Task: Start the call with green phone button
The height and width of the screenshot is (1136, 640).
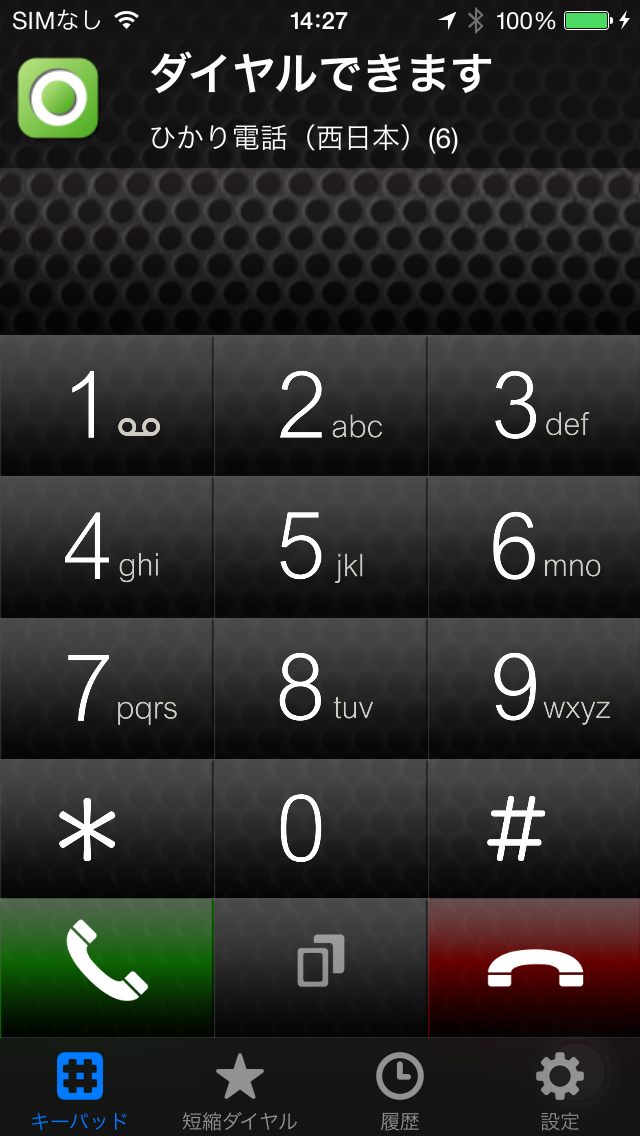Action: [x=107, y=968]
